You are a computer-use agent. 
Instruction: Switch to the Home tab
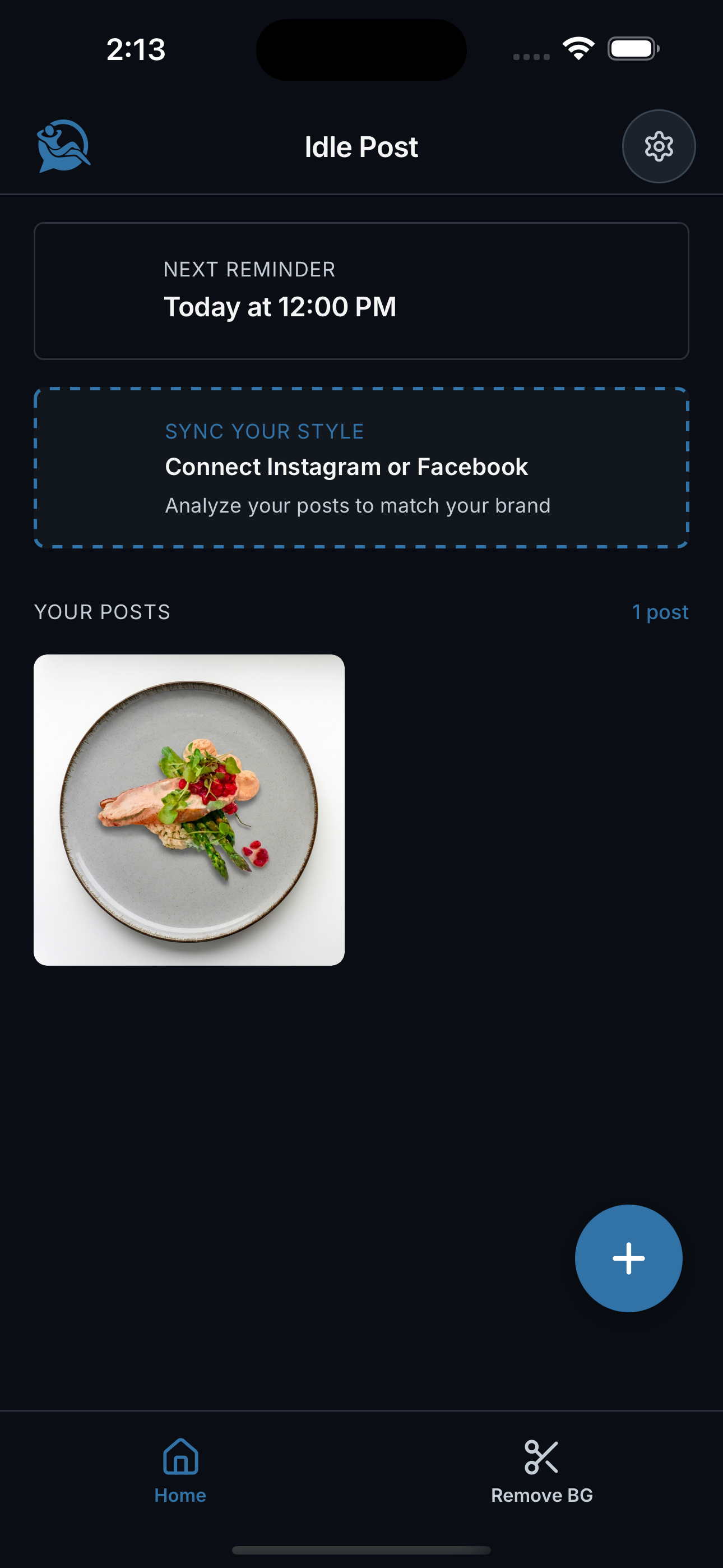click(x=180, y=1470)
